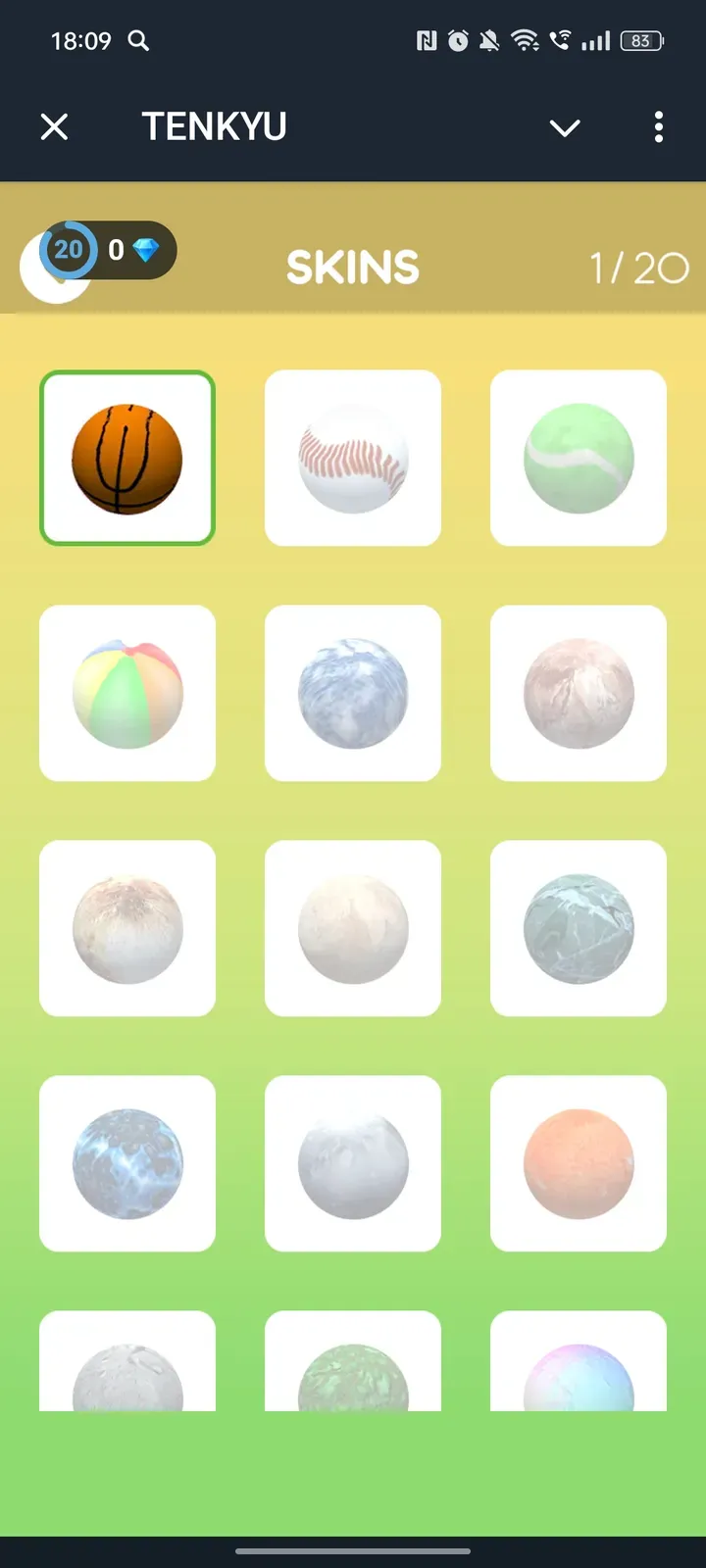The width and height of the screenshot is (706, 1568).
Task: Choose the baseball skin
Action: pyautogui.click(x=353, y=458)
